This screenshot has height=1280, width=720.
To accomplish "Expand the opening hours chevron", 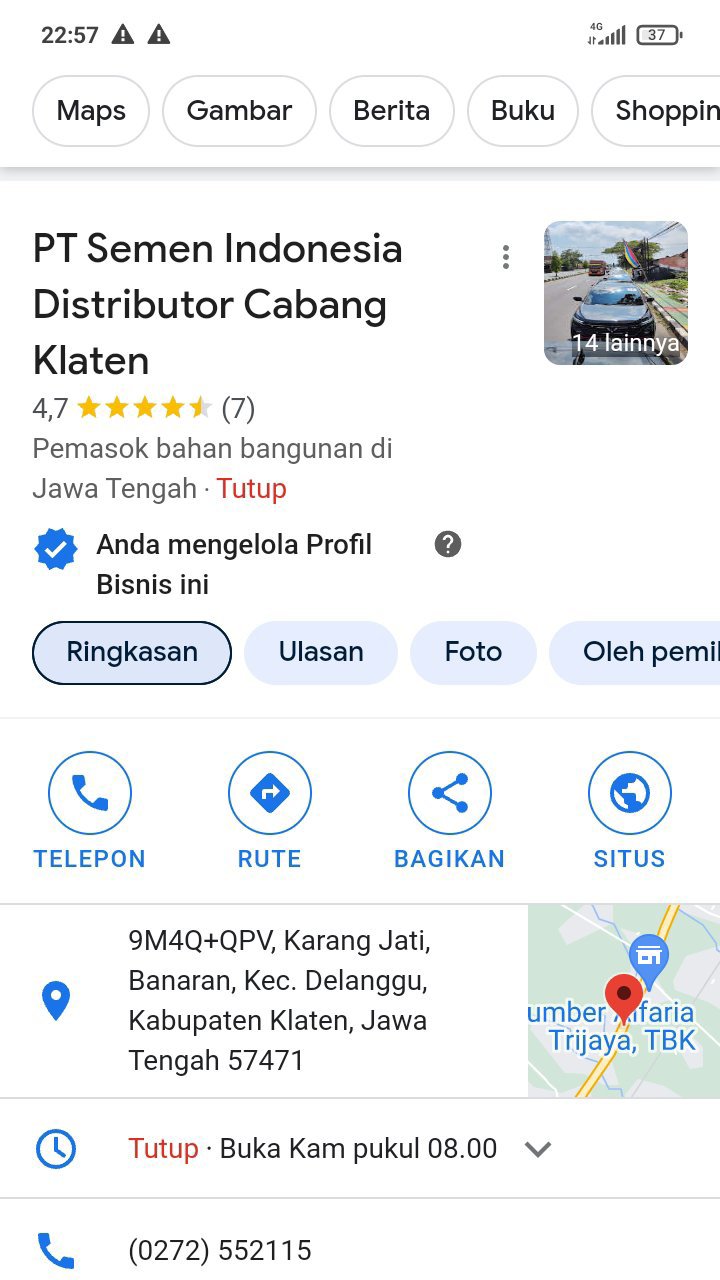I will coord(538,1149).
